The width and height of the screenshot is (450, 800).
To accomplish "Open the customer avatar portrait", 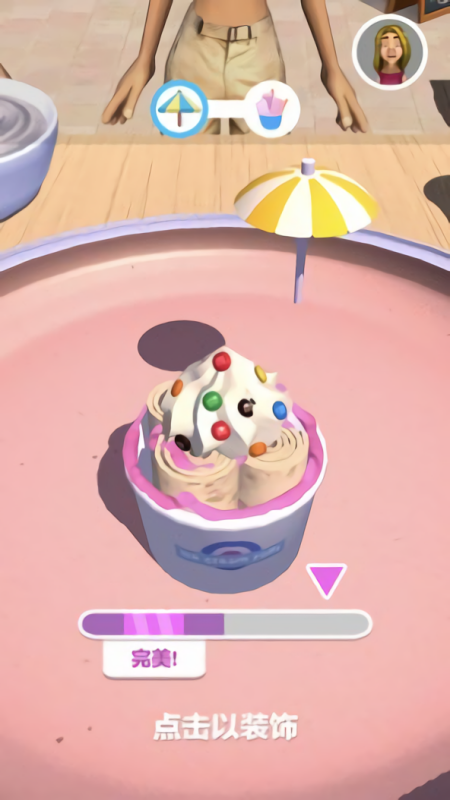I will pos(390,52).
